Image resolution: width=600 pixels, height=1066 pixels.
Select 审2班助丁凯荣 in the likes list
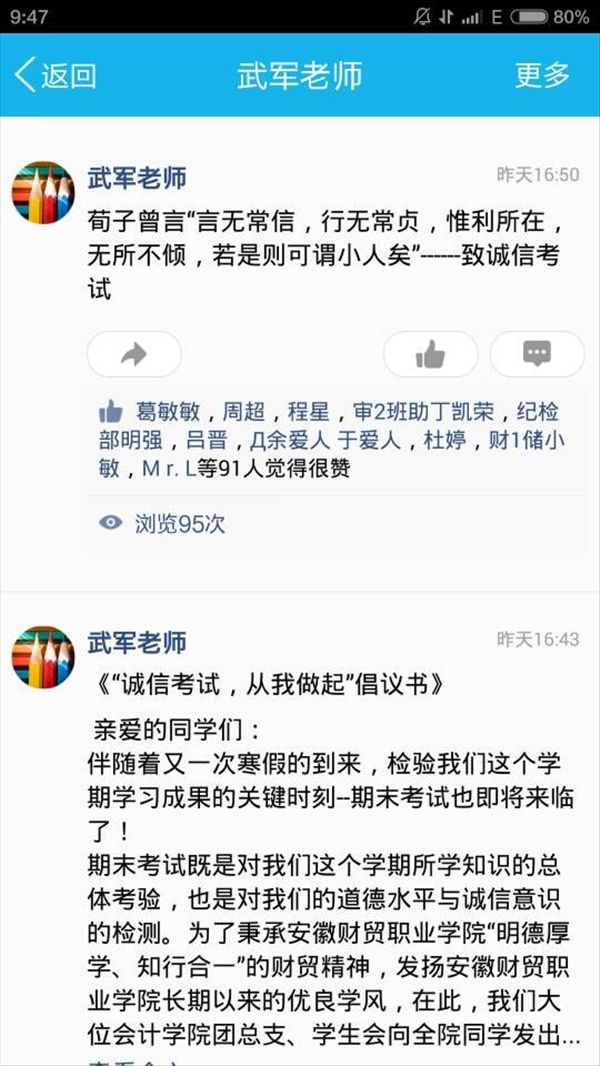(424, 411)
